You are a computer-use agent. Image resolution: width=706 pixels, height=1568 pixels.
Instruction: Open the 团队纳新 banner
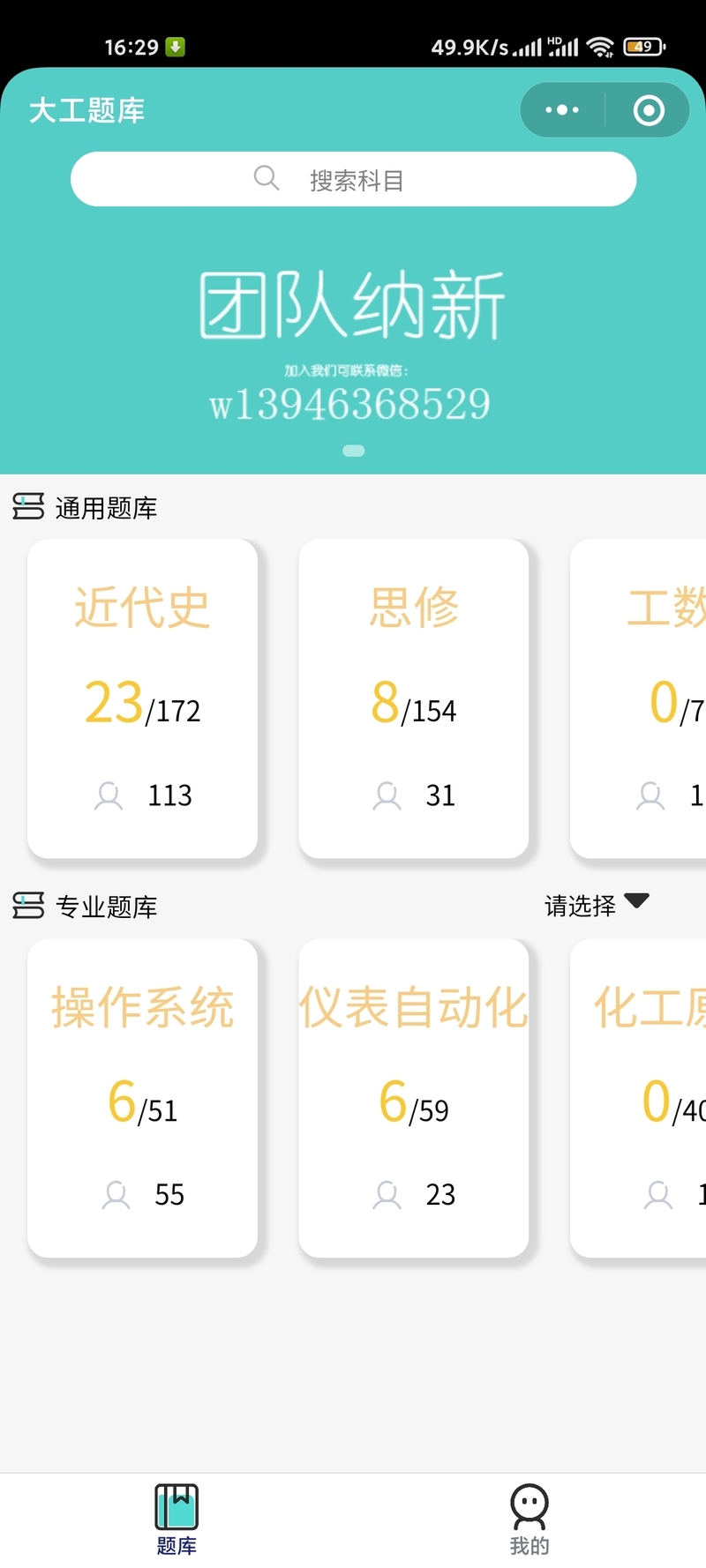[x=353, y=344]
